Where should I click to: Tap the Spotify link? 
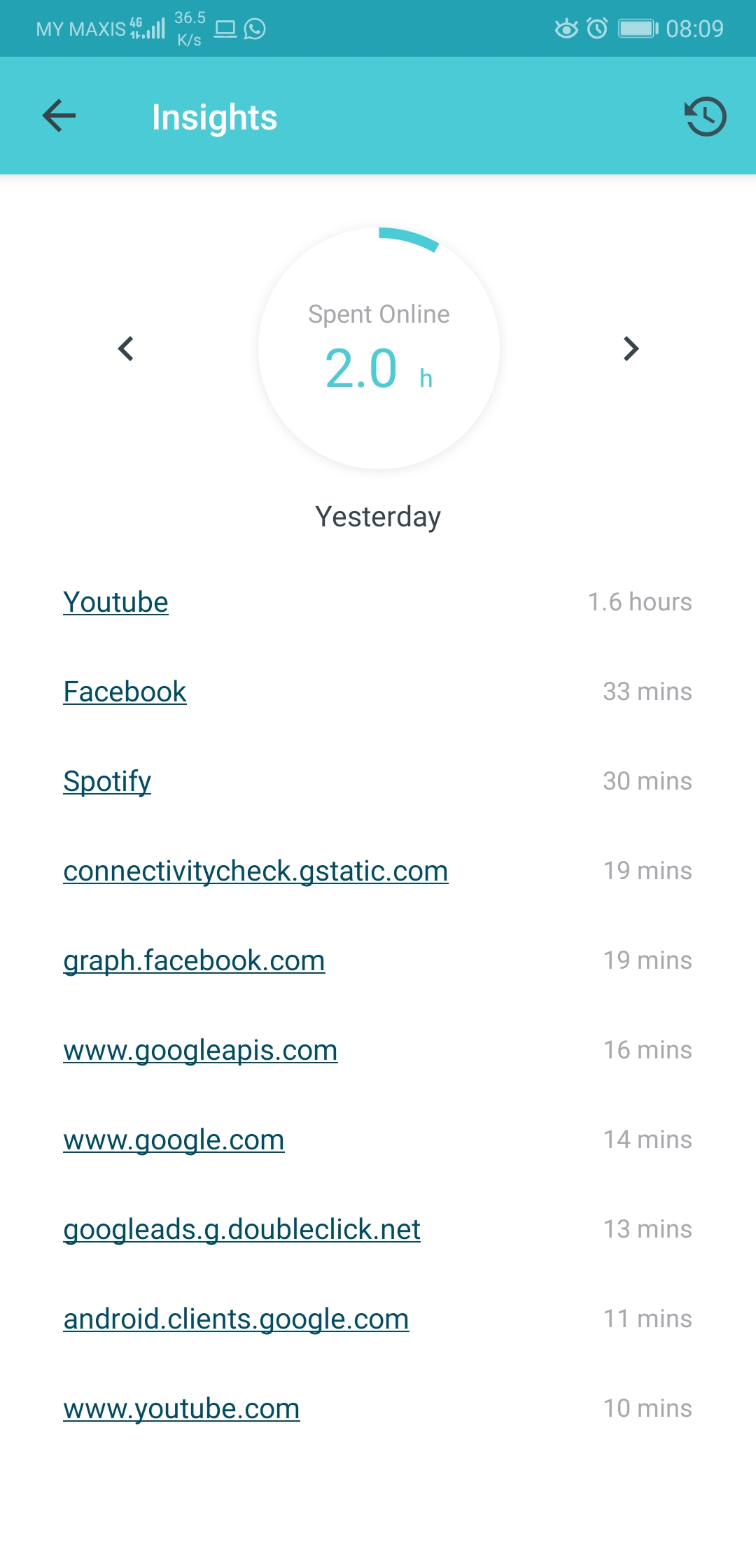click(x=107, y=781)
